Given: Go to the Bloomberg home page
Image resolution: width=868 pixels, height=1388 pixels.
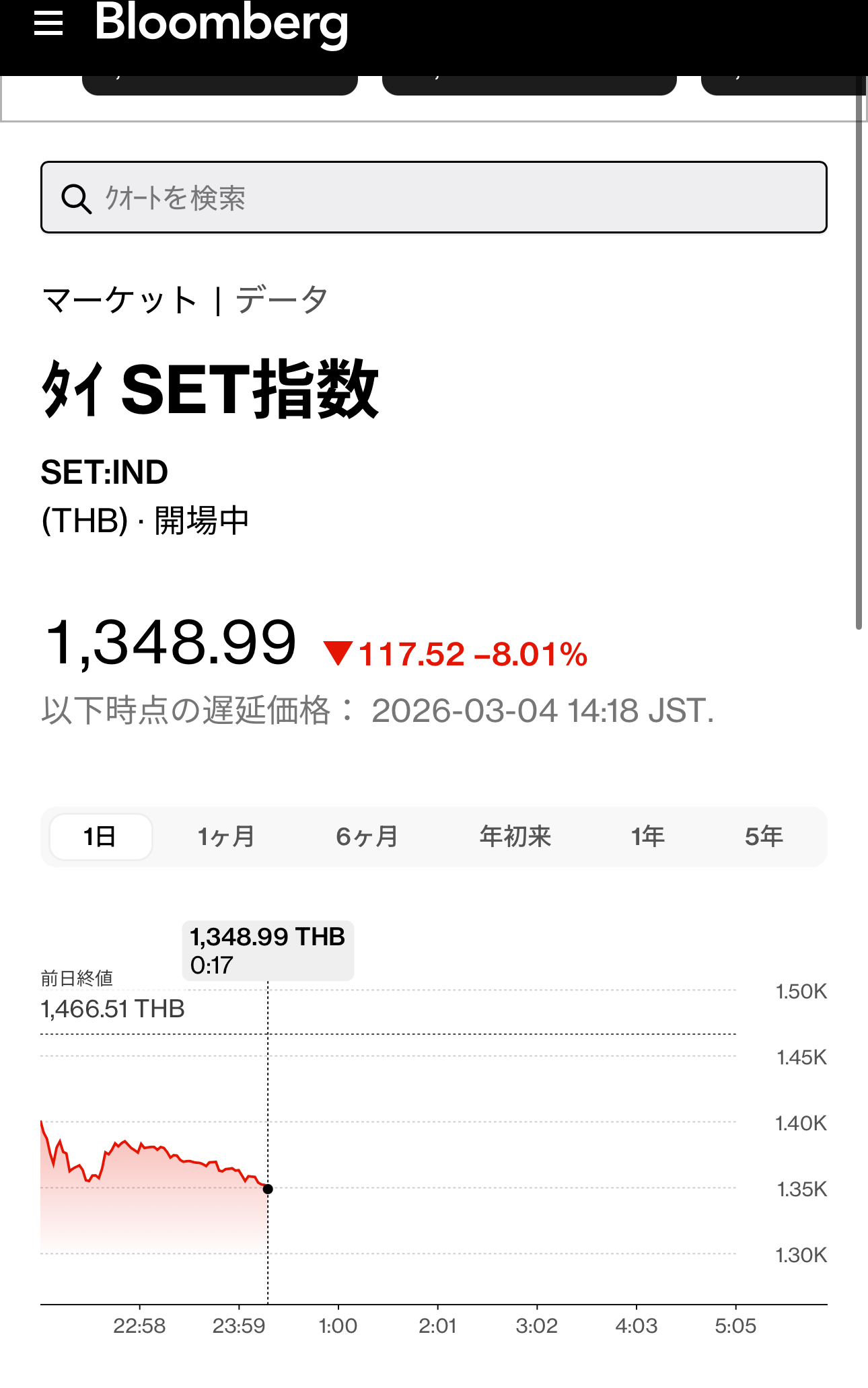Looking at the screenshot, I should point(221,24).
